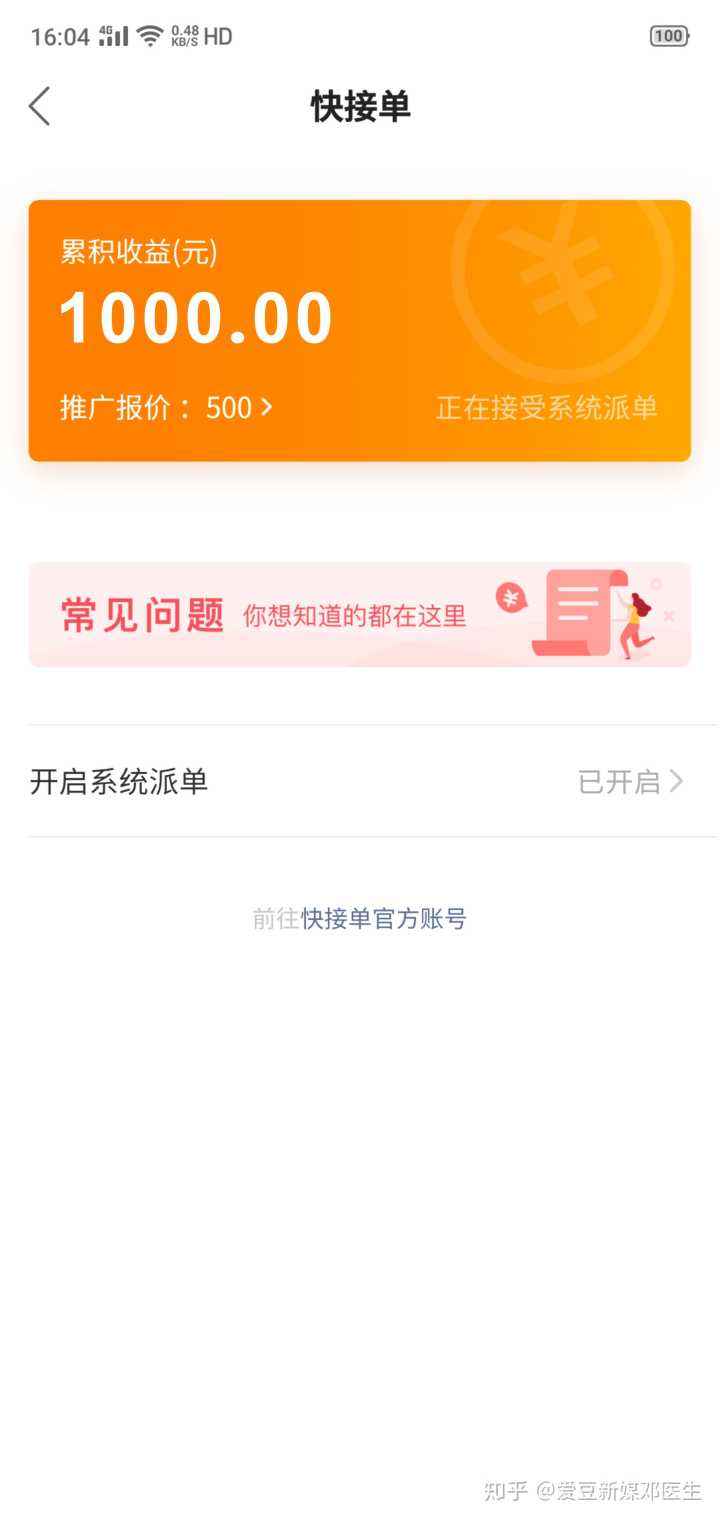Tap the 累积收益 1000.00 amount

(x=196, y=315)
